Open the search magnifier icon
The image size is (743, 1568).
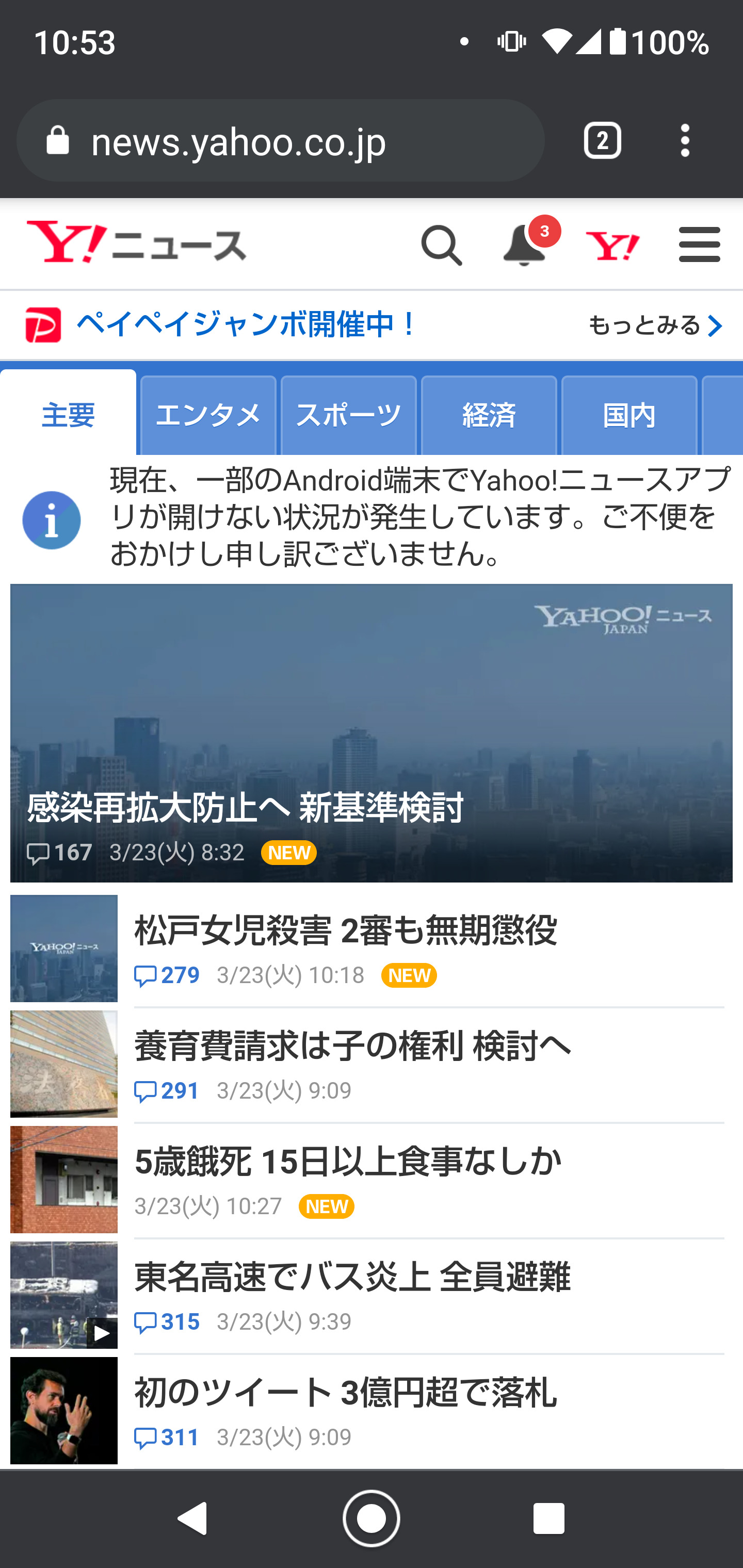441,246
